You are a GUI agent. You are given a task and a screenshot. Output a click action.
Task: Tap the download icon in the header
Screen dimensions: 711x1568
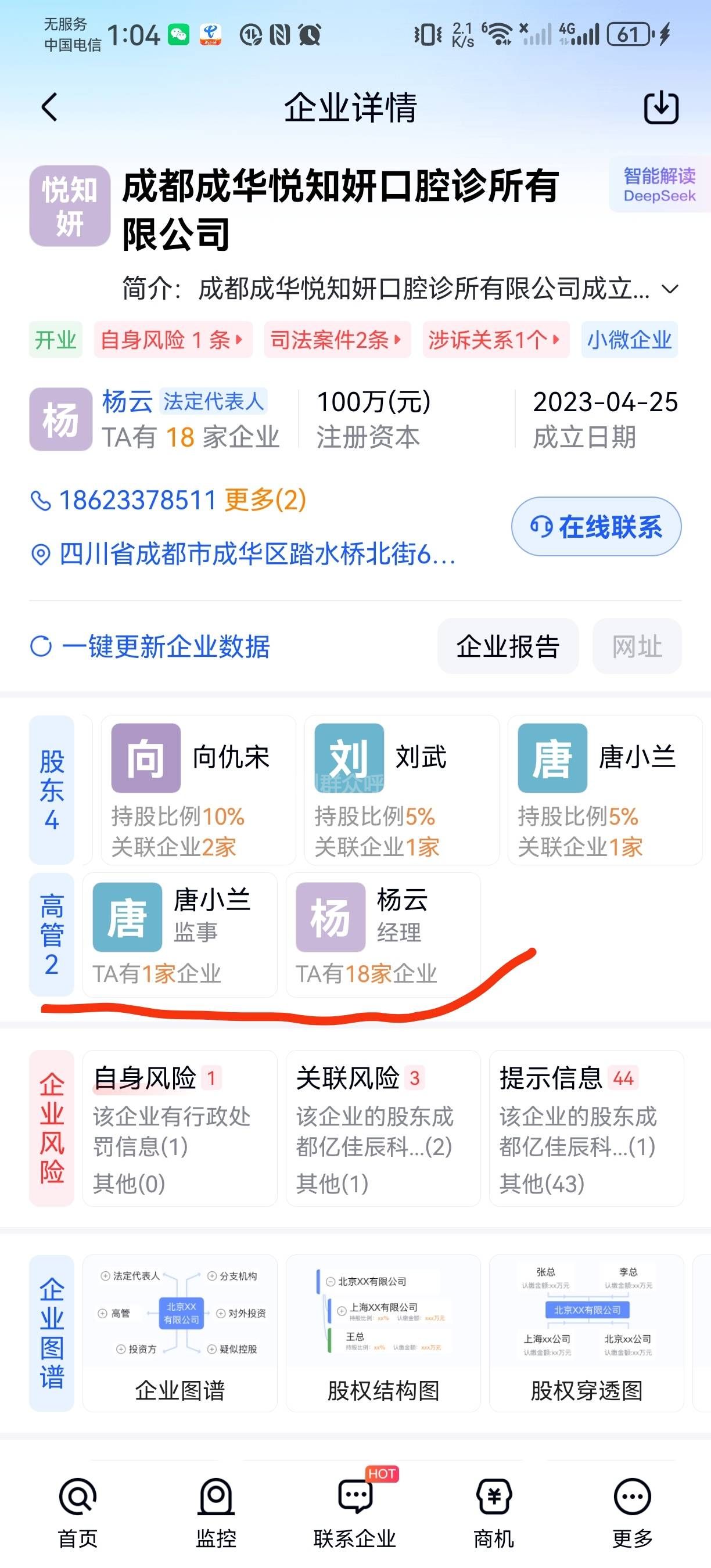[x=661, y=108]
